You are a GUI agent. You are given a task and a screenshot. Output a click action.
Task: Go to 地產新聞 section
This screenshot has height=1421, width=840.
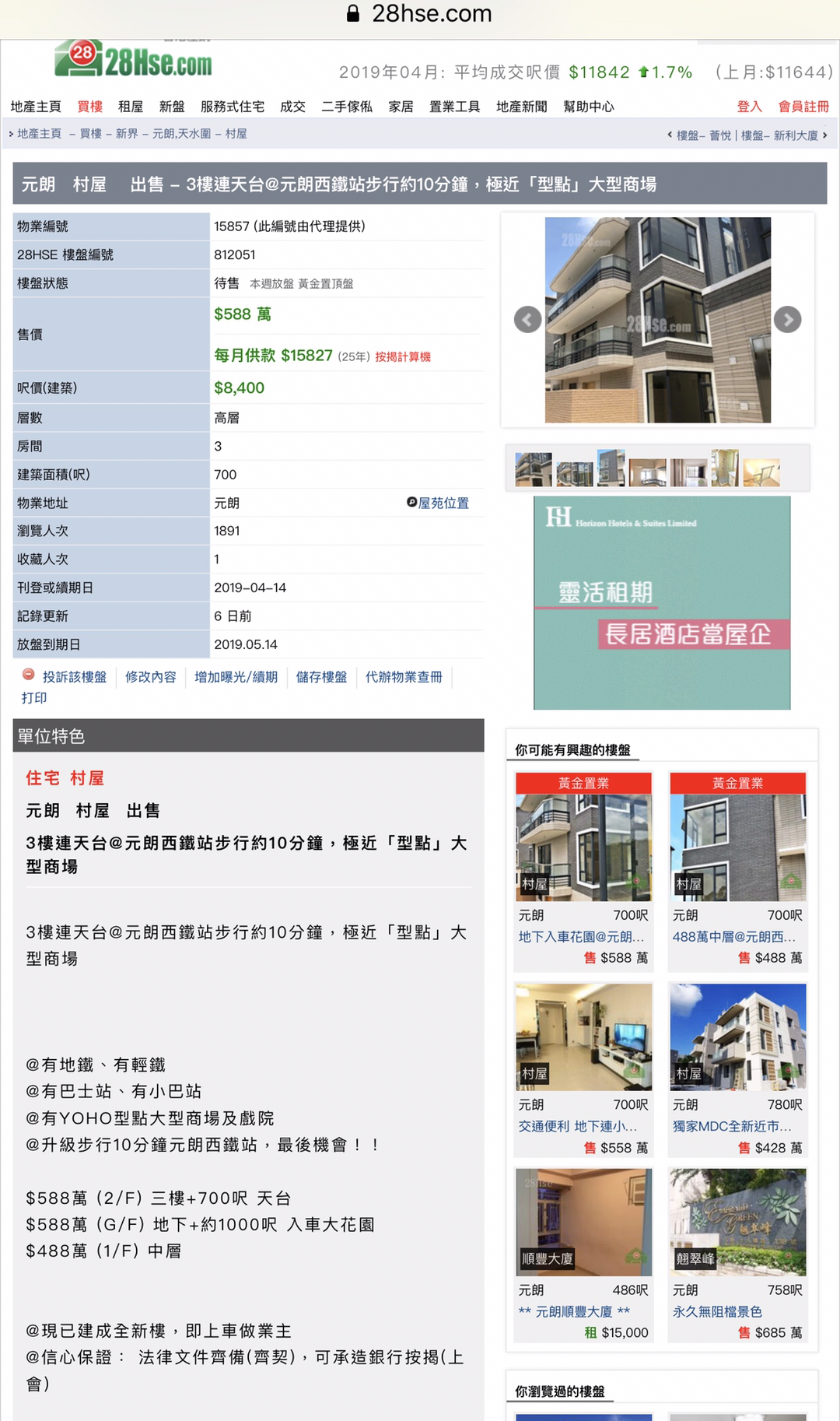522,107
